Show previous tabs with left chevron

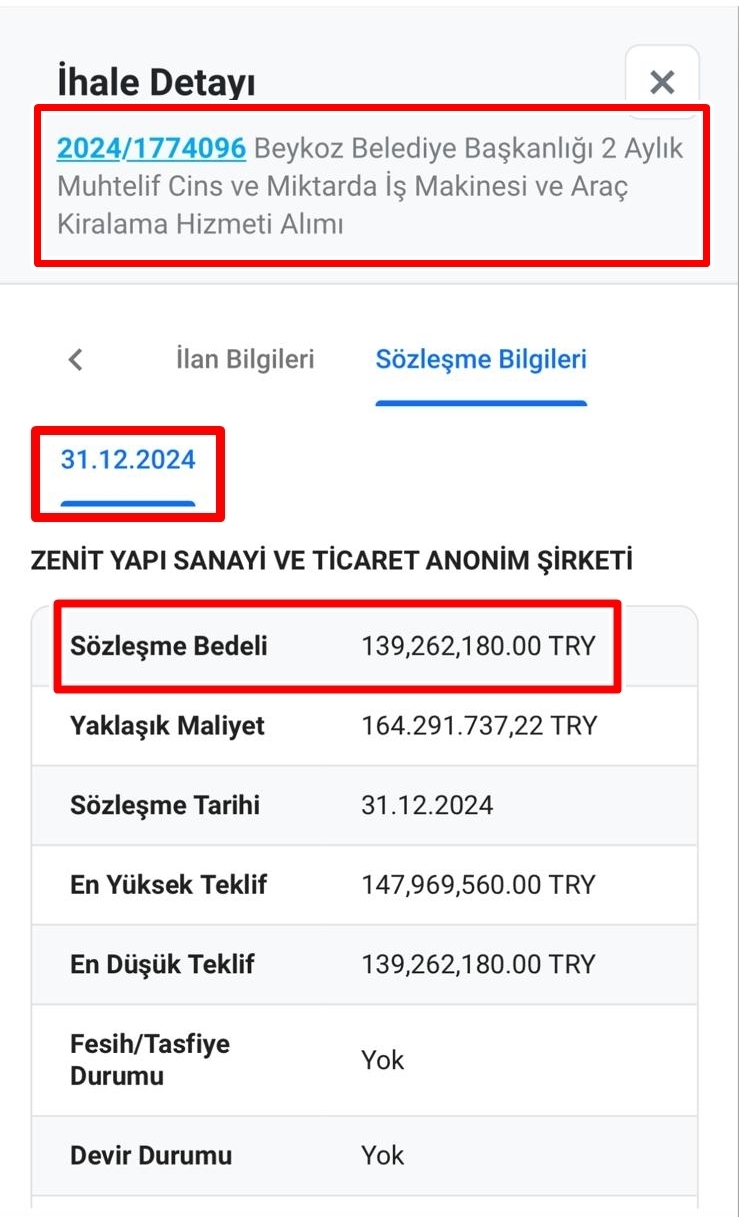[x=75, y=360]
